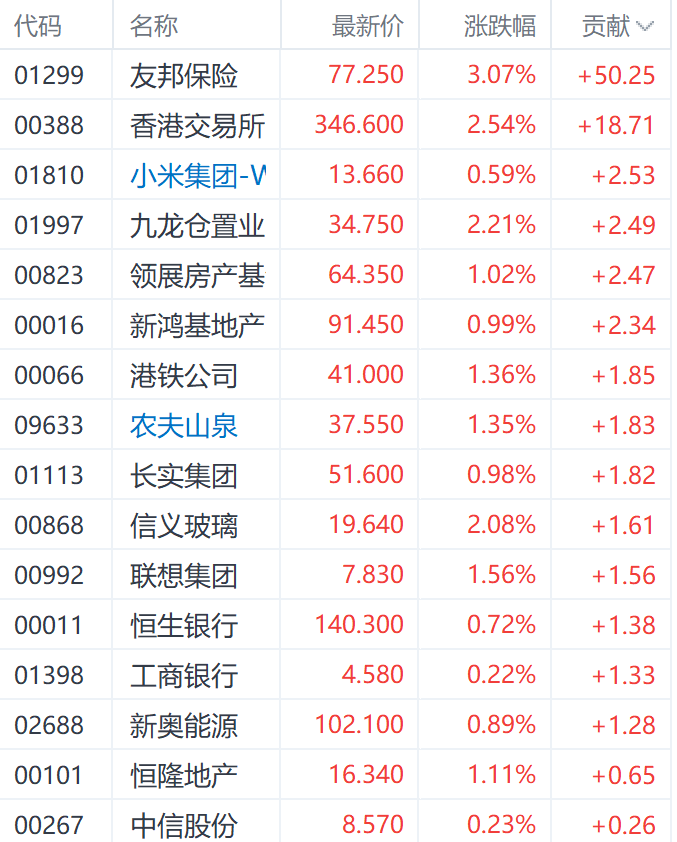This screenshot has width=677, height=842.
Task: Select 长实集团 in the list
Action: (x=184, y=475)
